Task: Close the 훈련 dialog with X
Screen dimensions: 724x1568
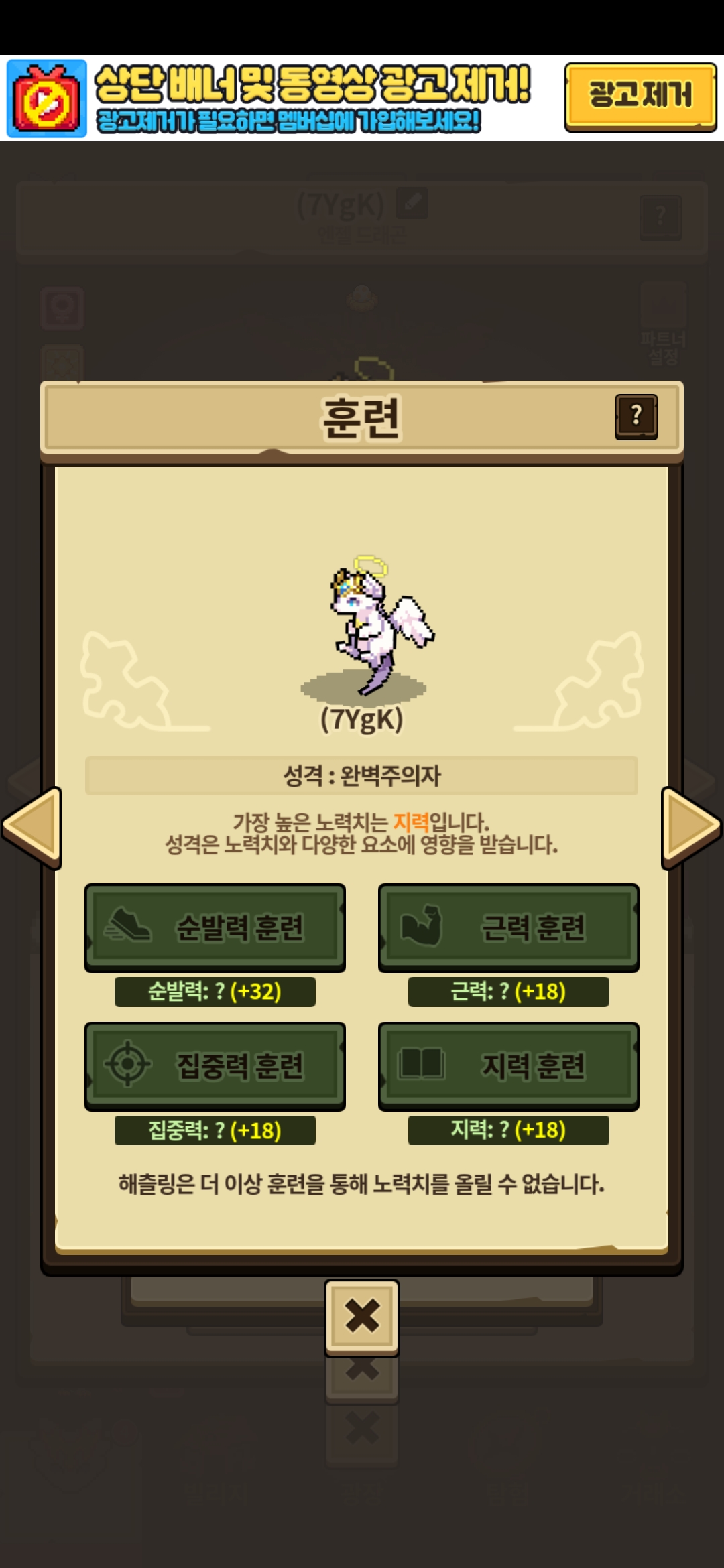Action: [x=362, y=1316]
